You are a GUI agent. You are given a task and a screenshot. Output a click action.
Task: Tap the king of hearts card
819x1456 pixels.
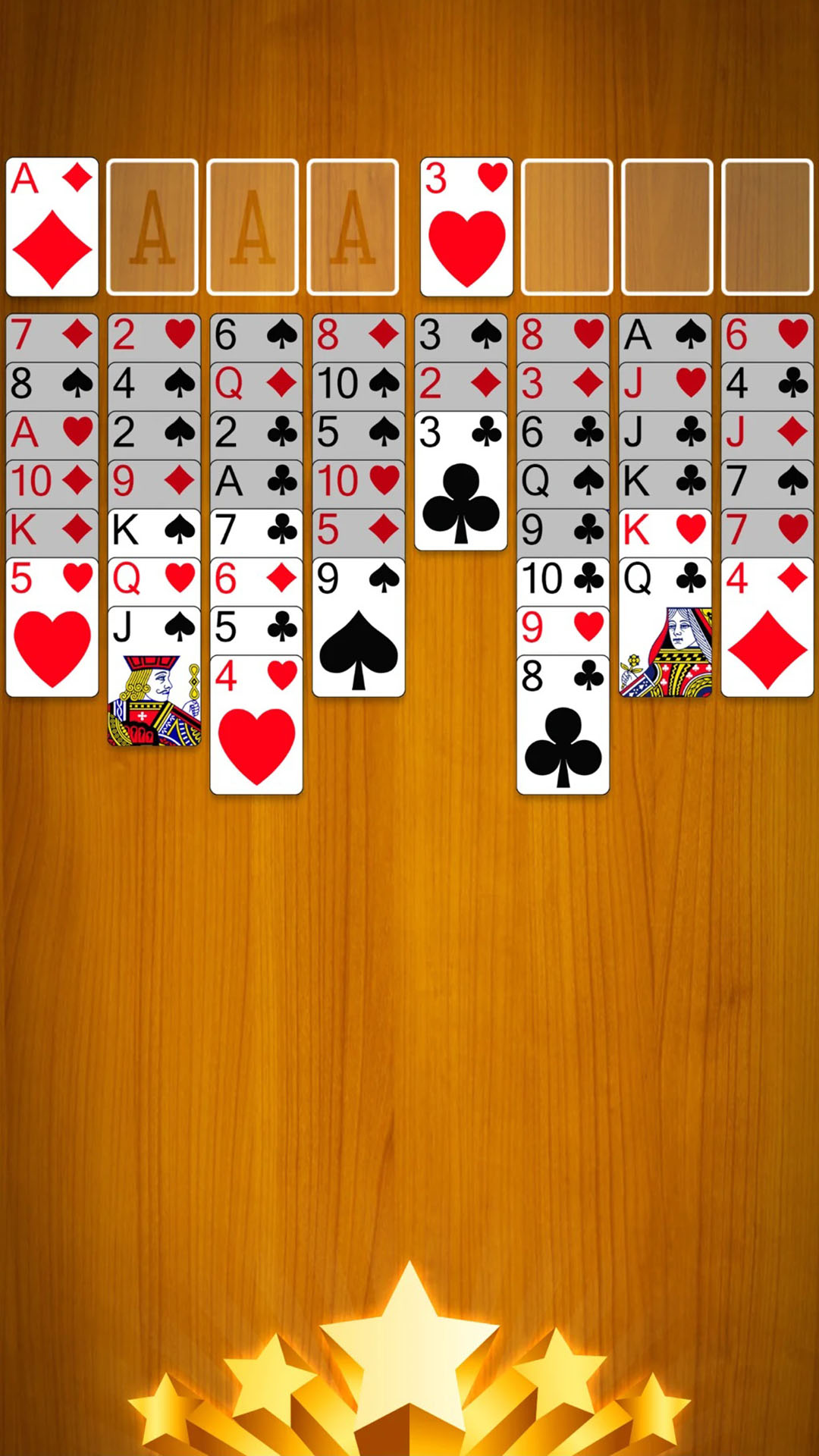pos(665,530)
